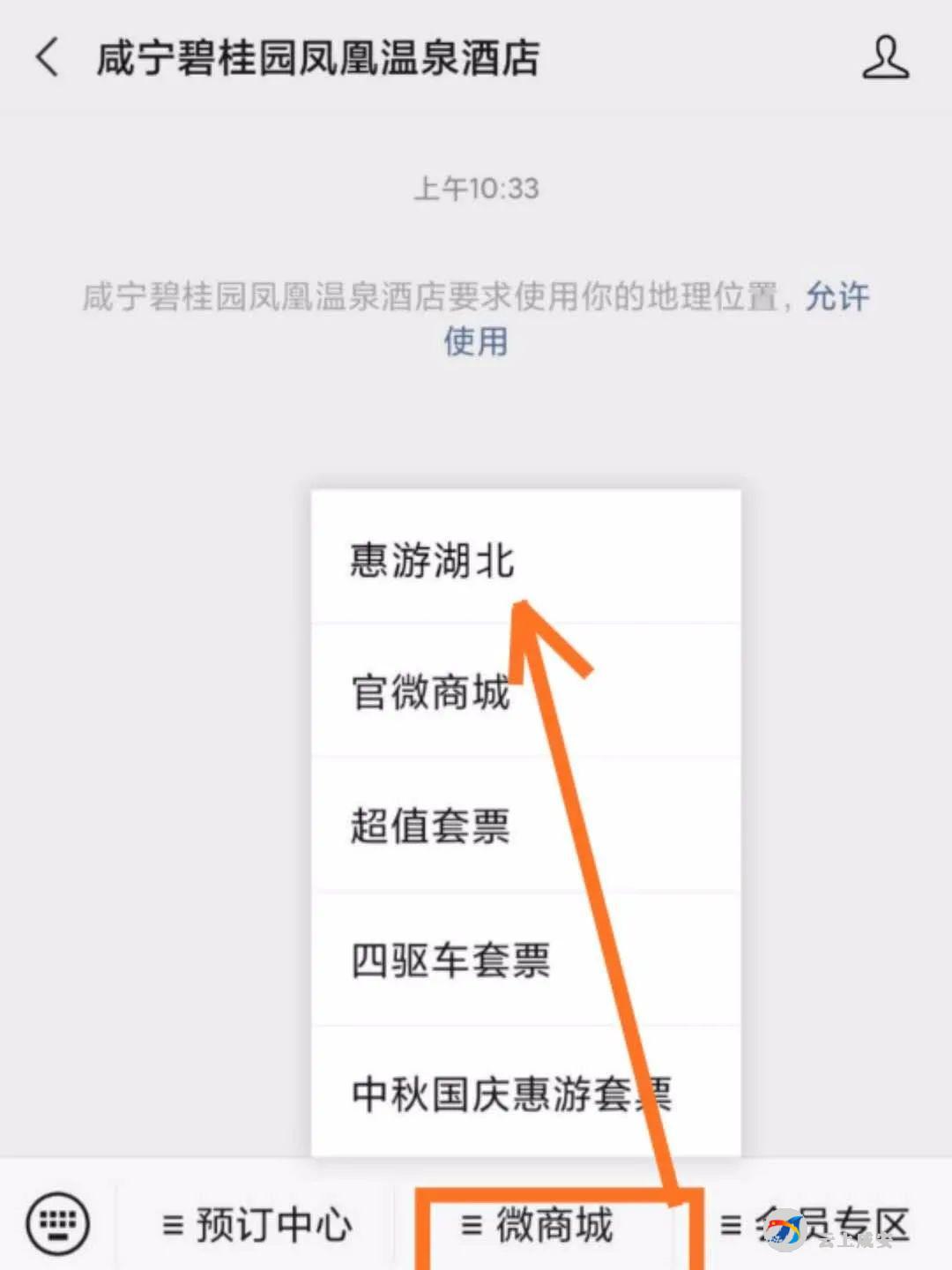This screenshot has height=1270, width=952.
Task: Tap the 微商城 bottom menu
Action: click(538, 1224)
